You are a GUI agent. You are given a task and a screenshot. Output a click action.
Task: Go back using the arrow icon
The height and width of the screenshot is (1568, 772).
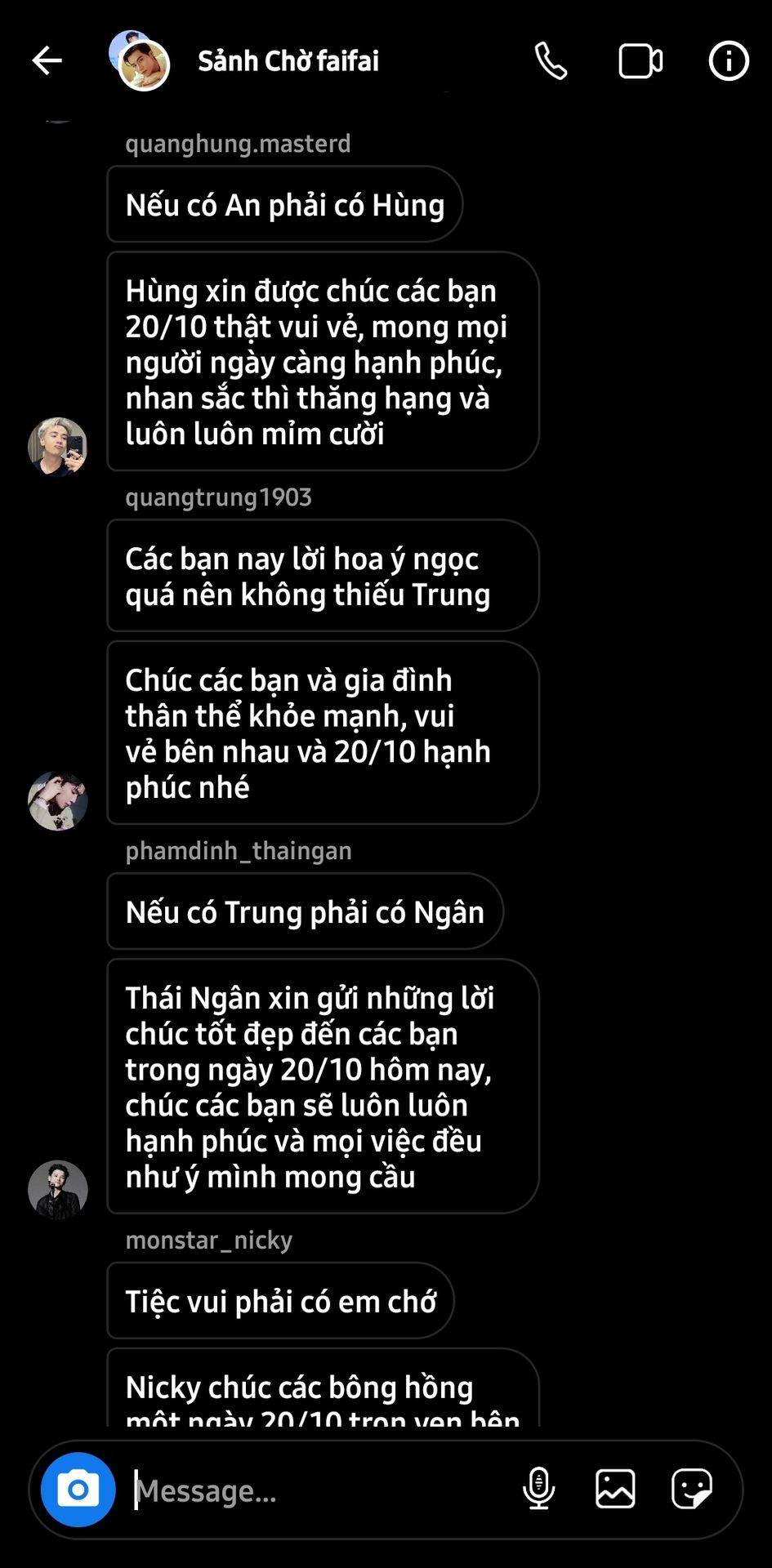pyautogui.click(x=47, y=60)
